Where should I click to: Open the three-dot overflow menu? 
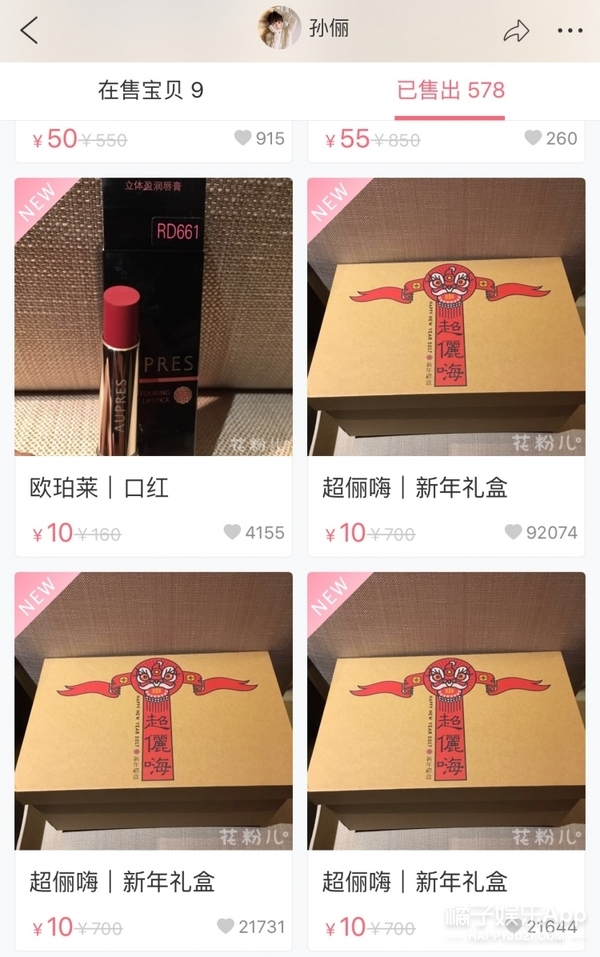point(570,31)
